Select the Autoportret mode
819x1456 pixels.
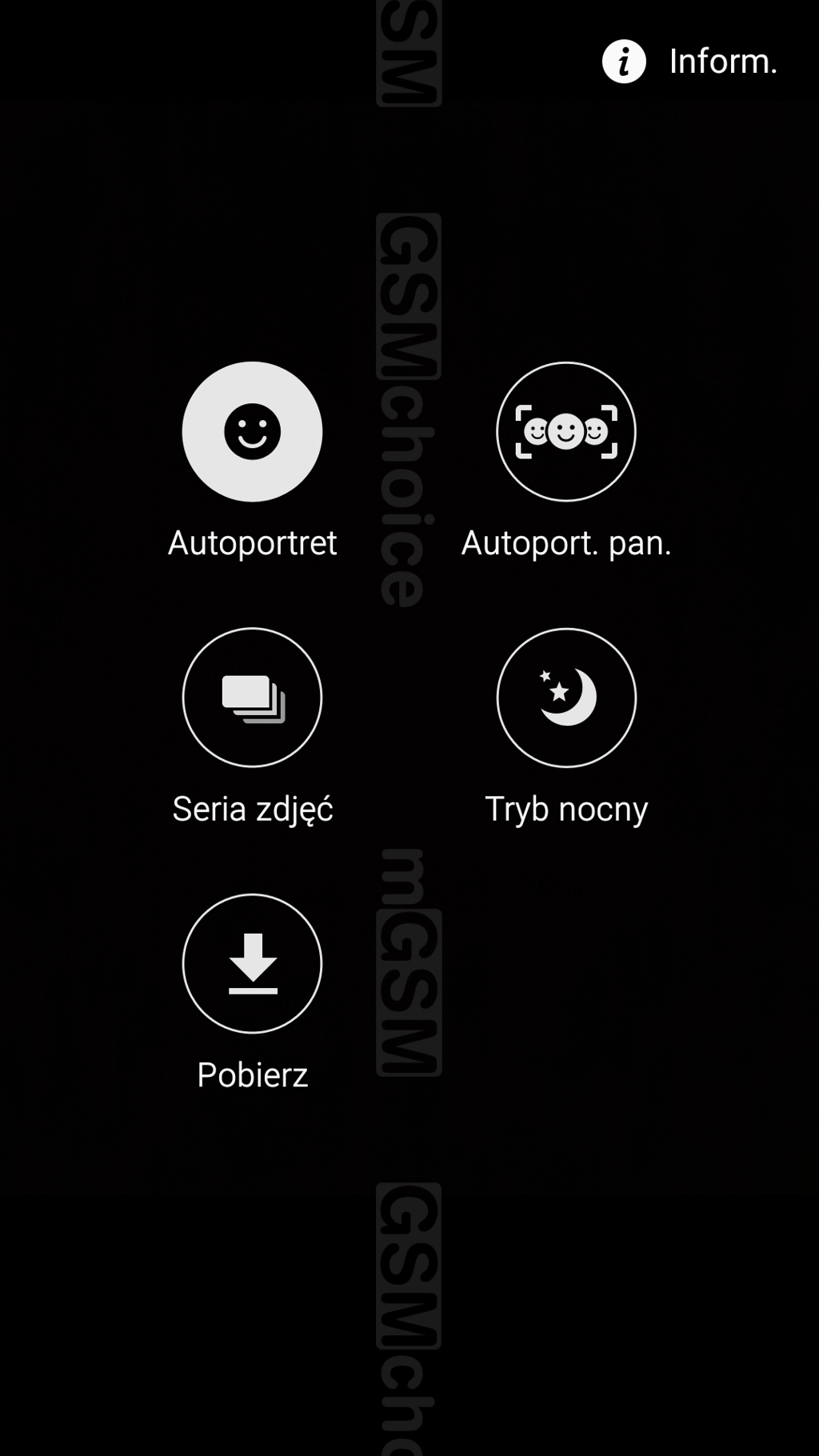coord(252,432)
